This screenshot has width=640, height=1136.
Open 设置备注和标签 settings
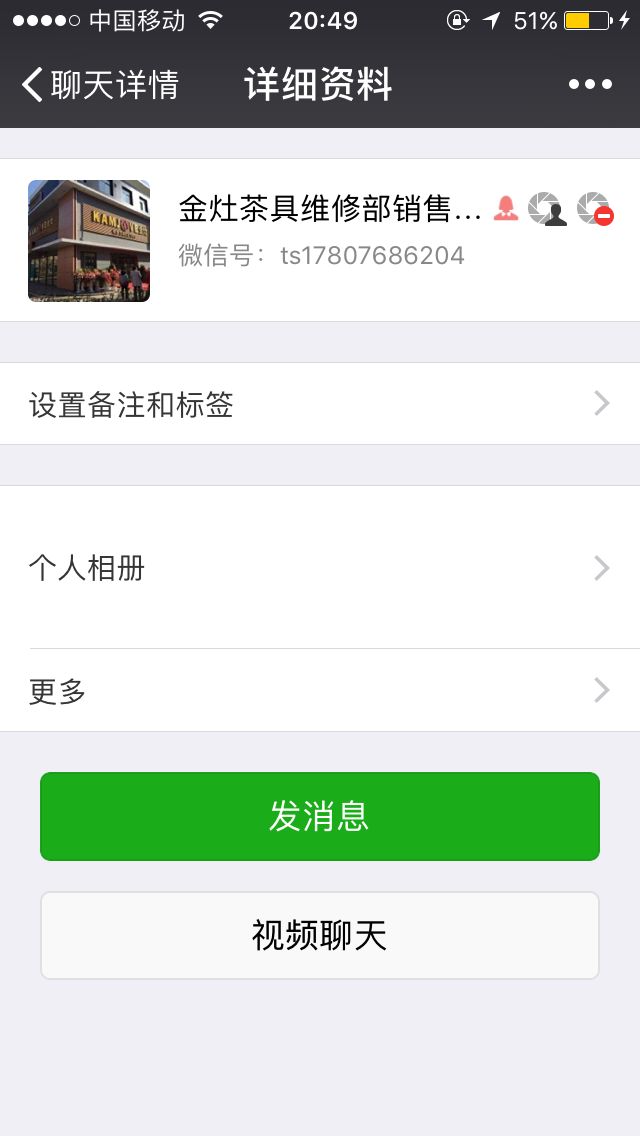320,404
